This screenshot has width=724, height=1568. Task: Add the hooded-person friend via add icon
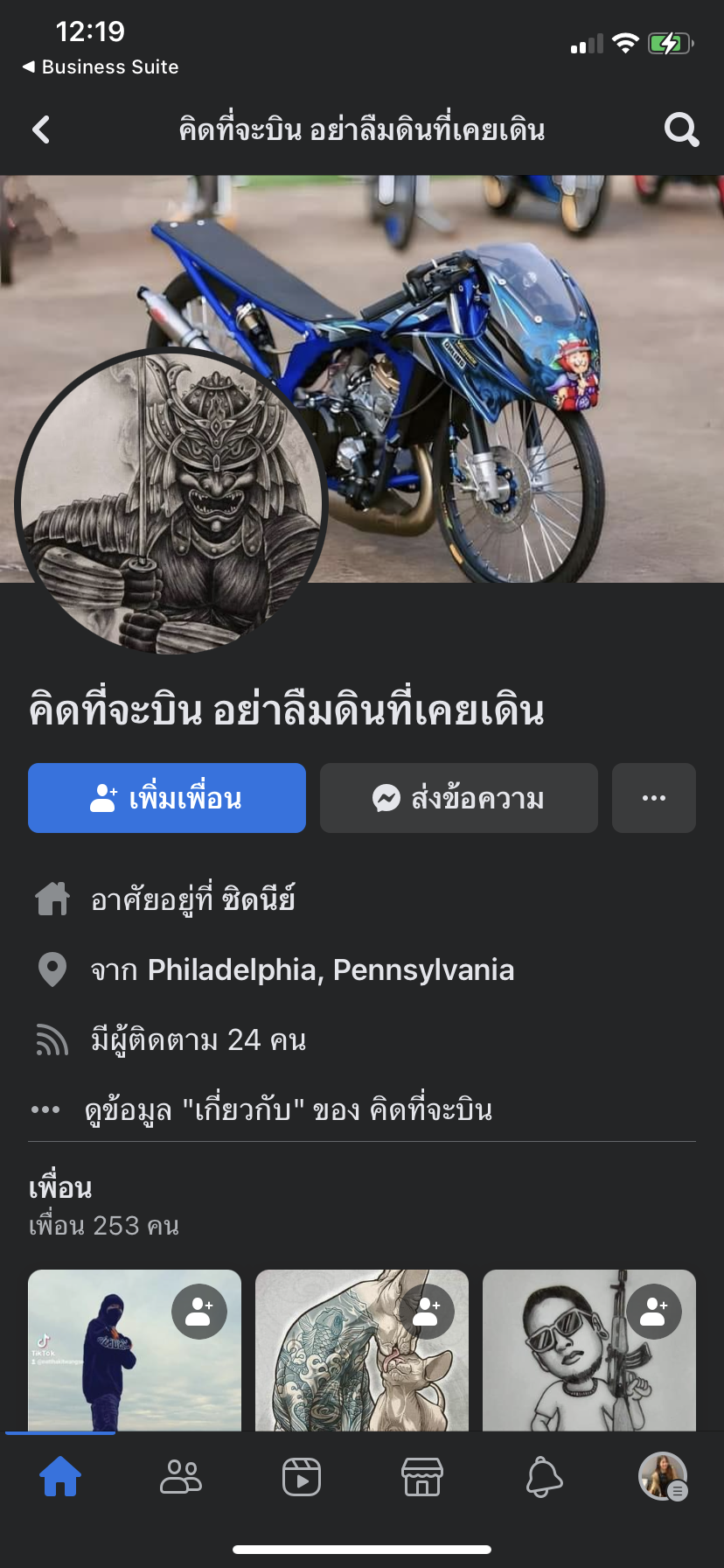point(199,1311)
